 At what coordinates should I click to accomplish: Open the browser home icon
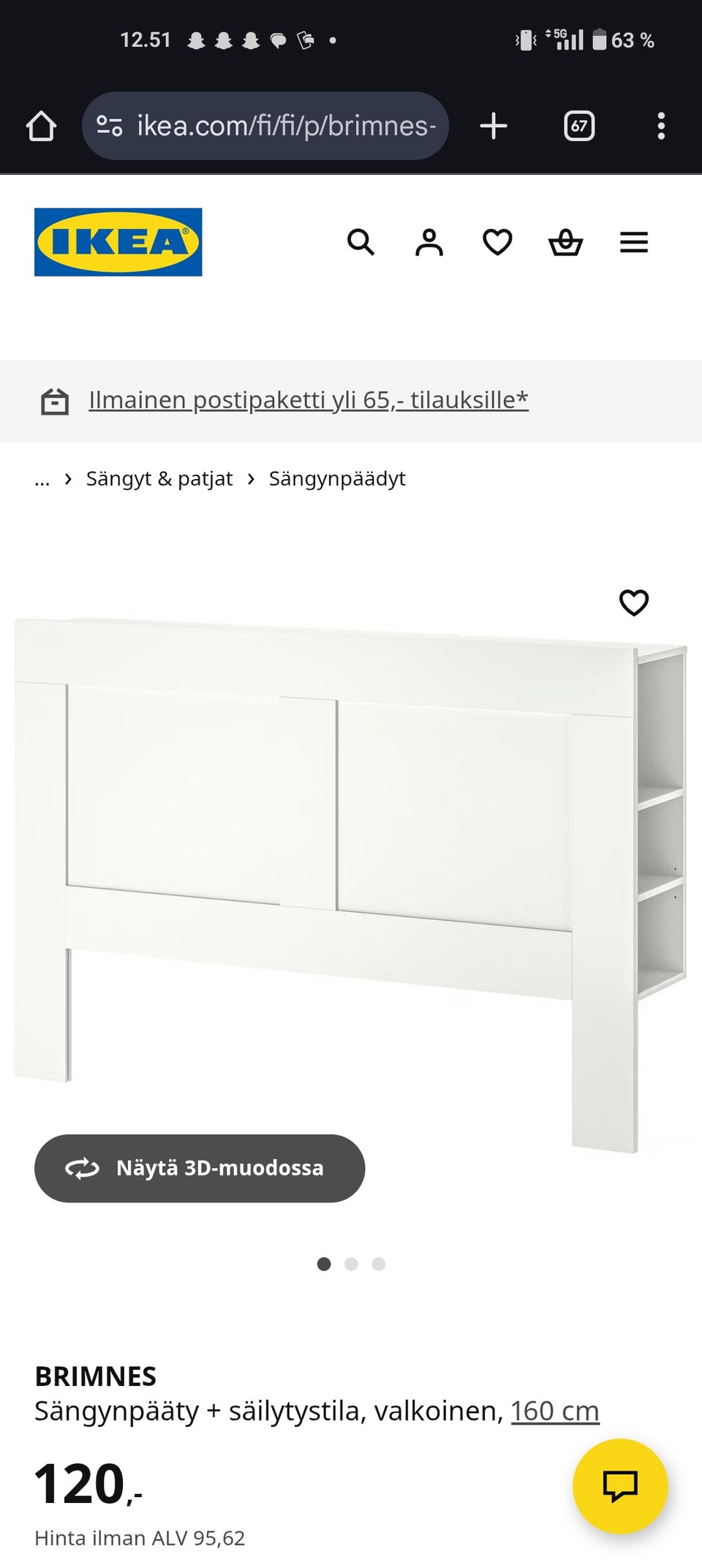coord(42,125)
